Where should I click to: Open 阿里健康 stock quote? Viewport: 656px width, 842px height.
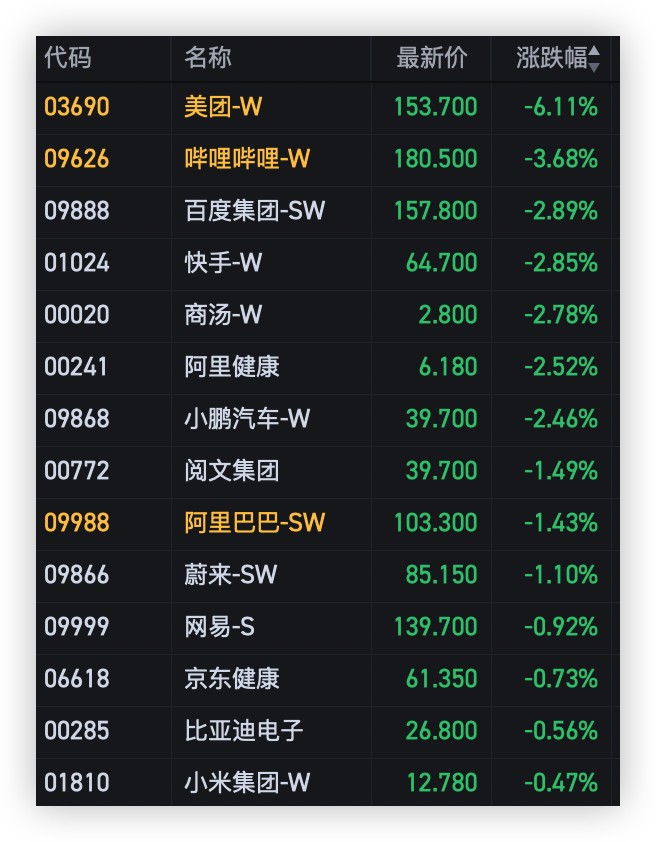tap(231, 367)
